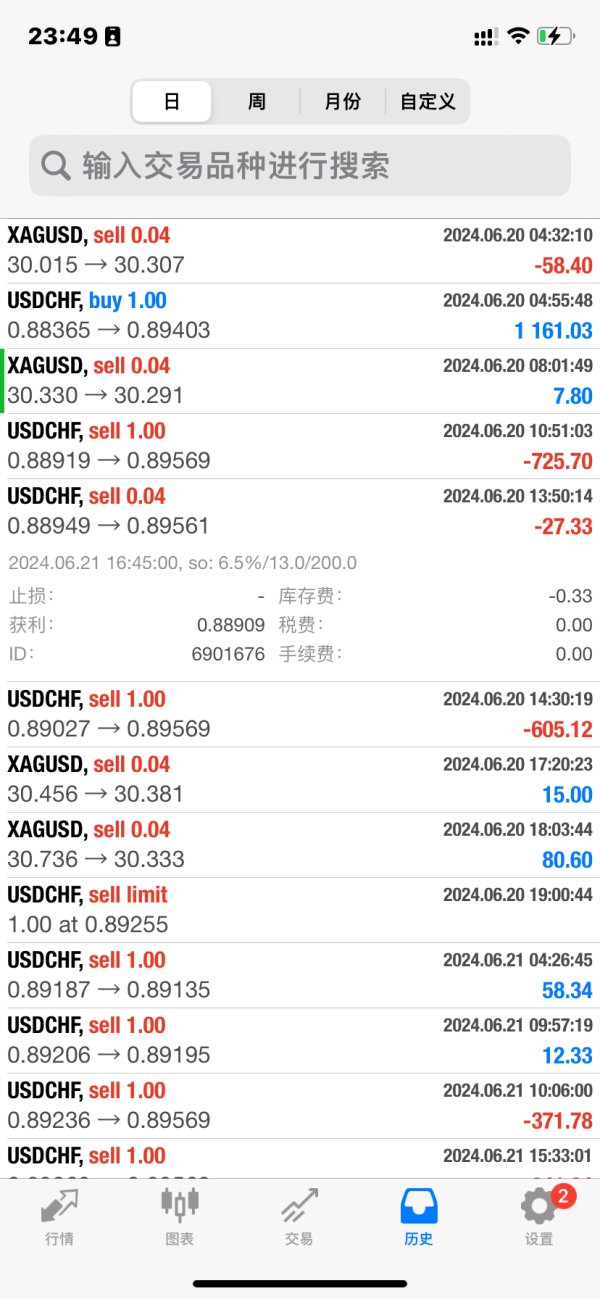600x1299 pixels.
Task: Expand USDCHF sell trade showing -605.12
Action: pos(300,714)
